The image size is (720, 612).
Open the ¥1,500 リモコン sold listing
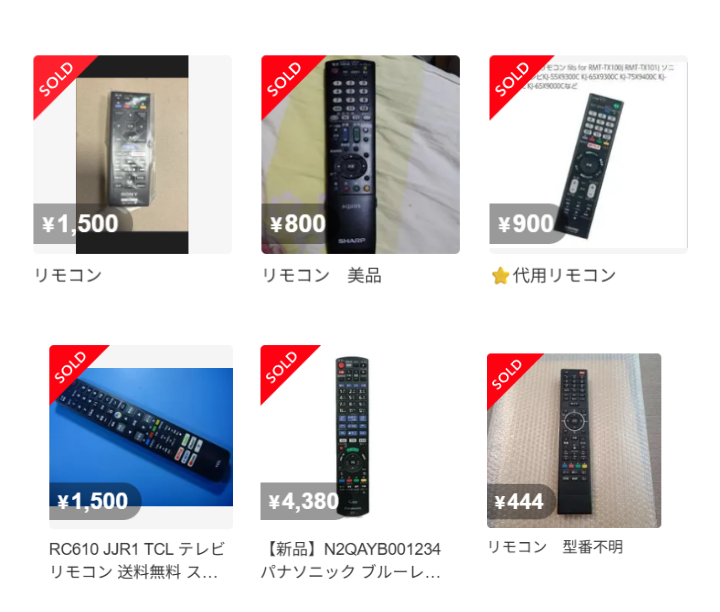point(132,155)
